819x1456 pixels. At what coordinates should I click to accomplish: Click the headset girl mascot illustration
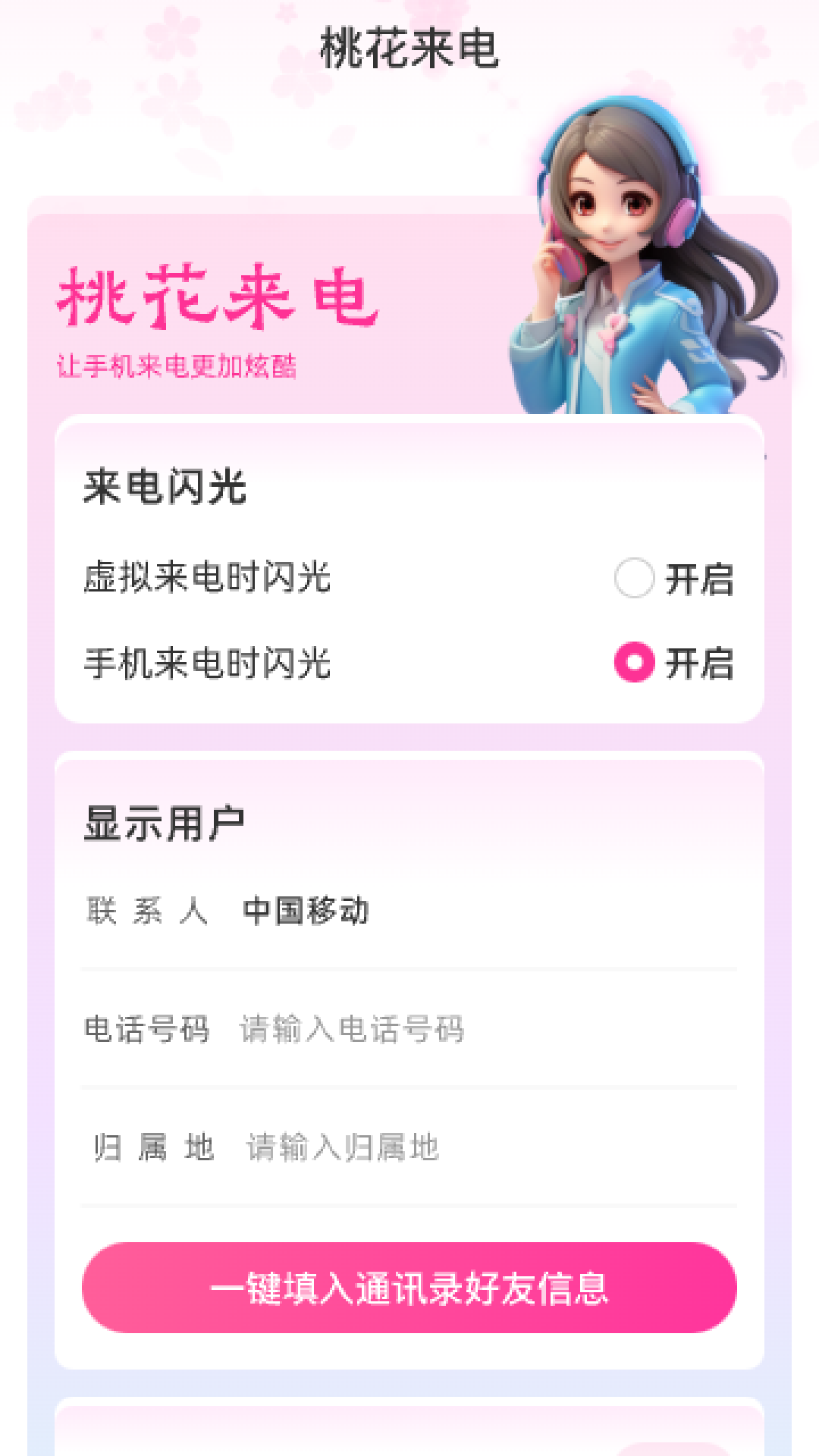click(x=637, y=250)
